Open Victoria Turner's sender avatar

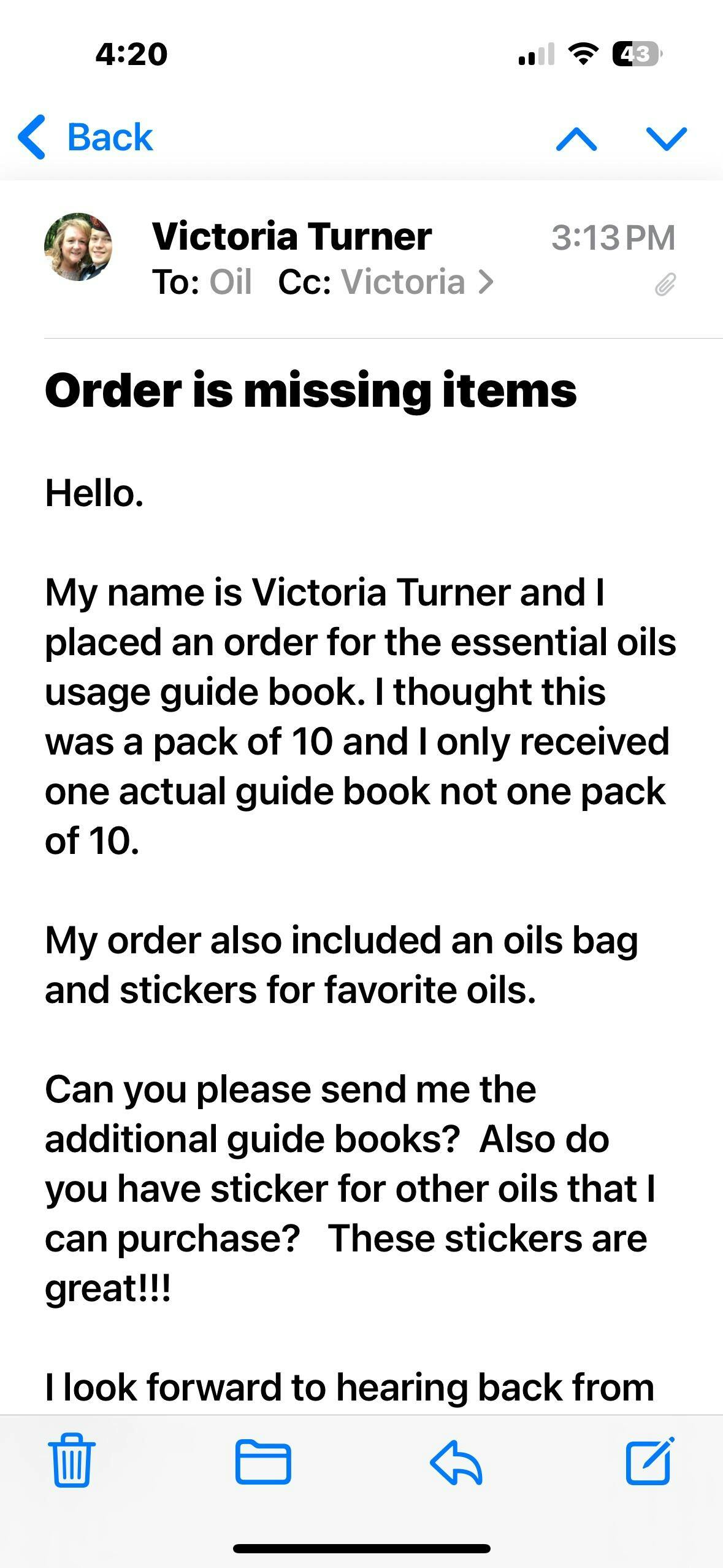tap(78, 247)
